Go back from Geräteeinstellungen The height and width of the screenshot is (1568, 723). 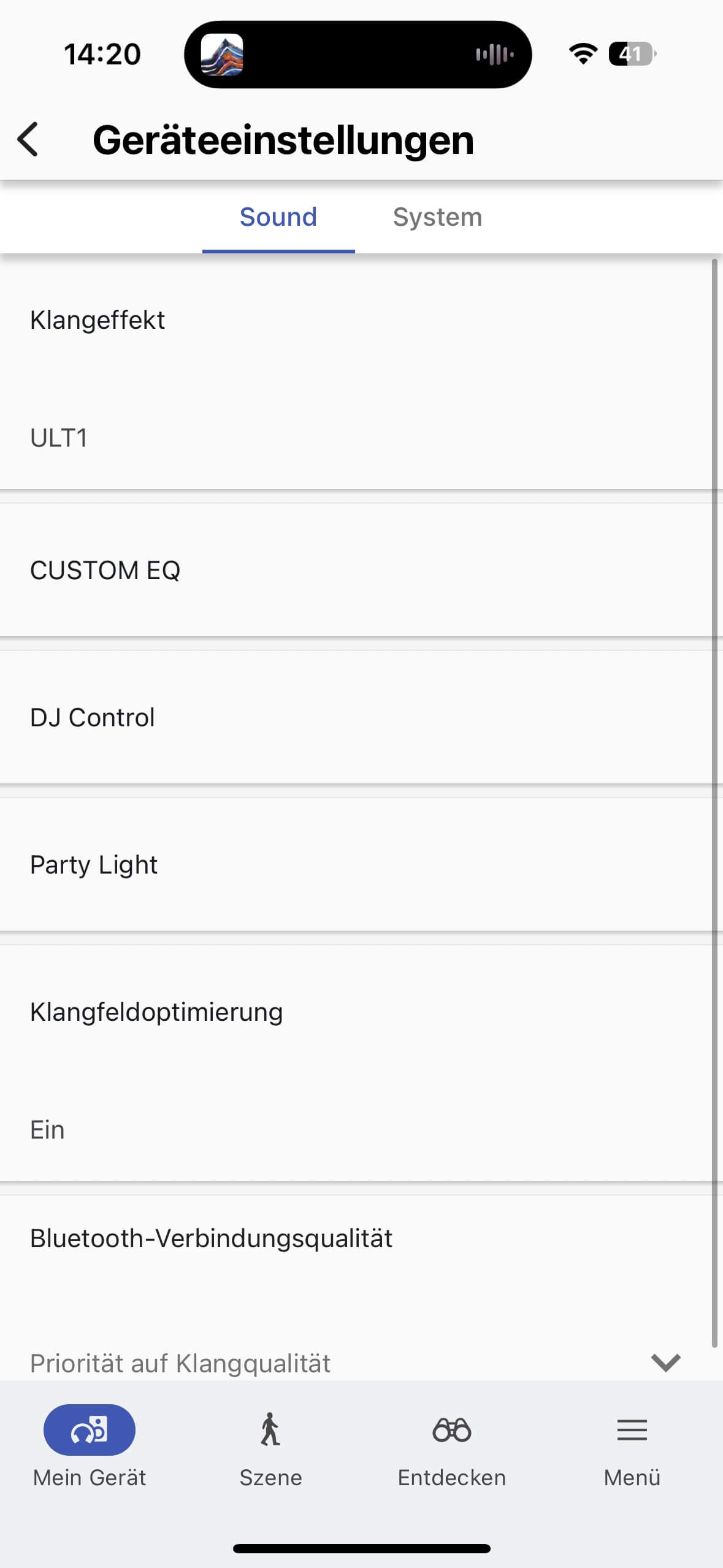point(28,139)
